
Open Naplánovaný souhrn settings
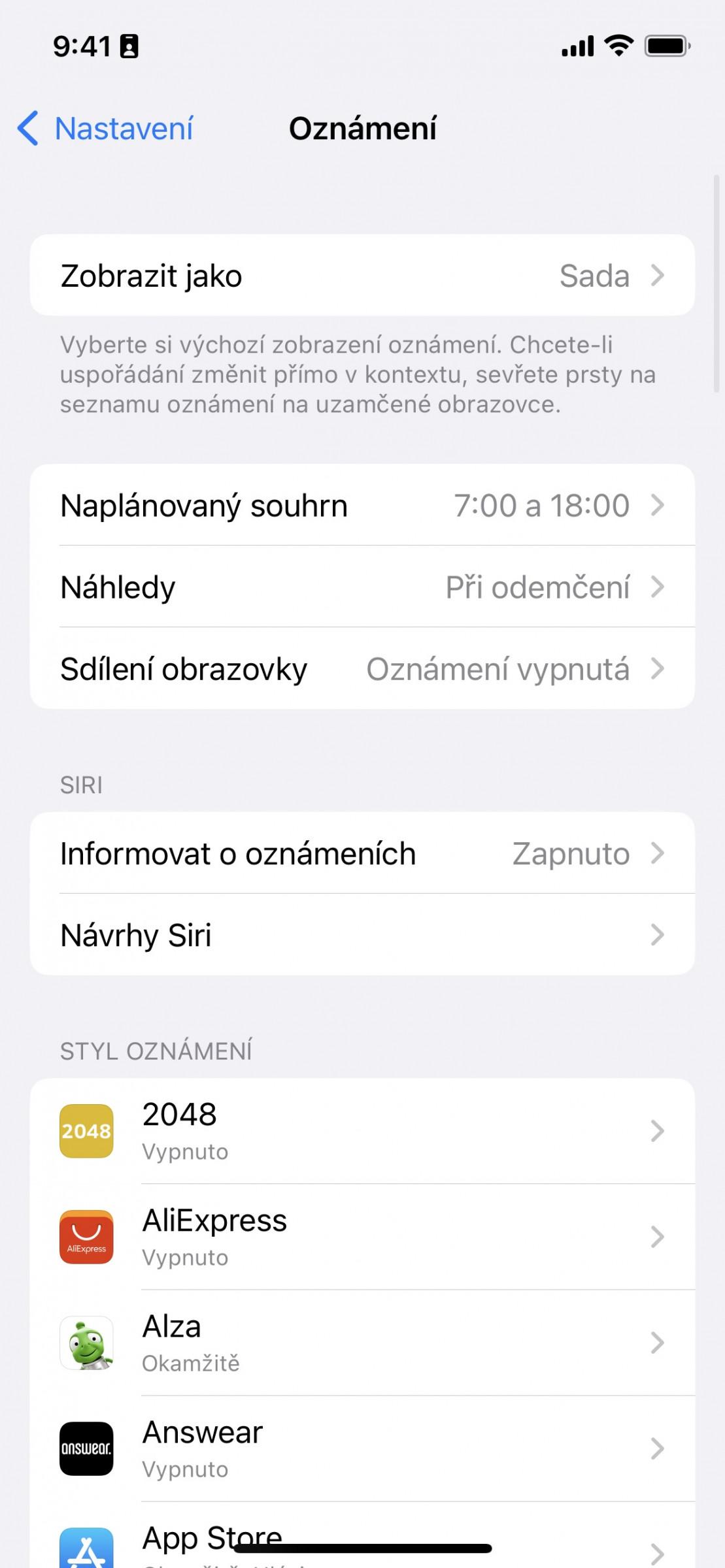click(x=362, y=505)
